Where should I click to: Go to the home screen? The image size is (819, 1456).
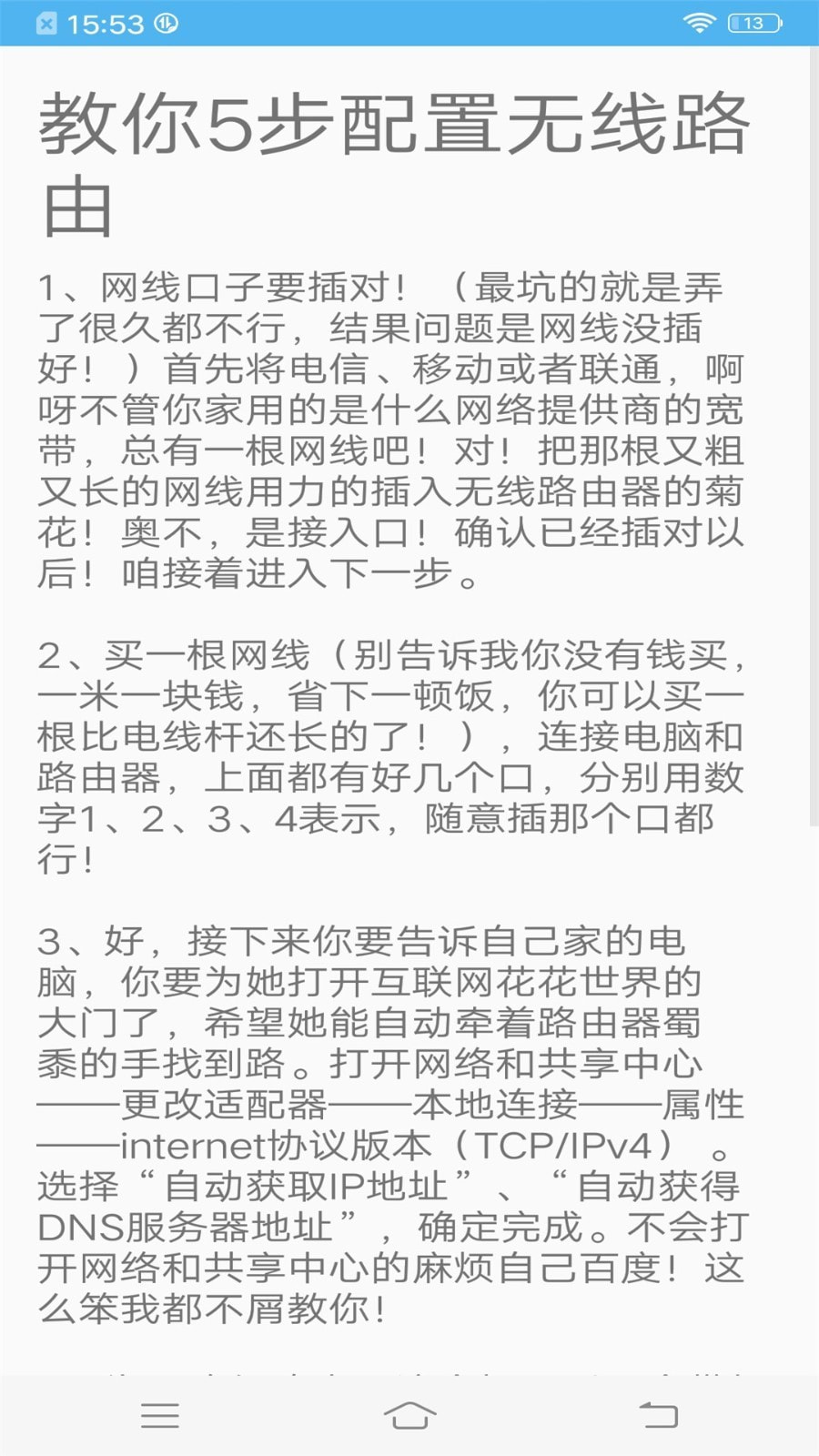click(409, 1415)
